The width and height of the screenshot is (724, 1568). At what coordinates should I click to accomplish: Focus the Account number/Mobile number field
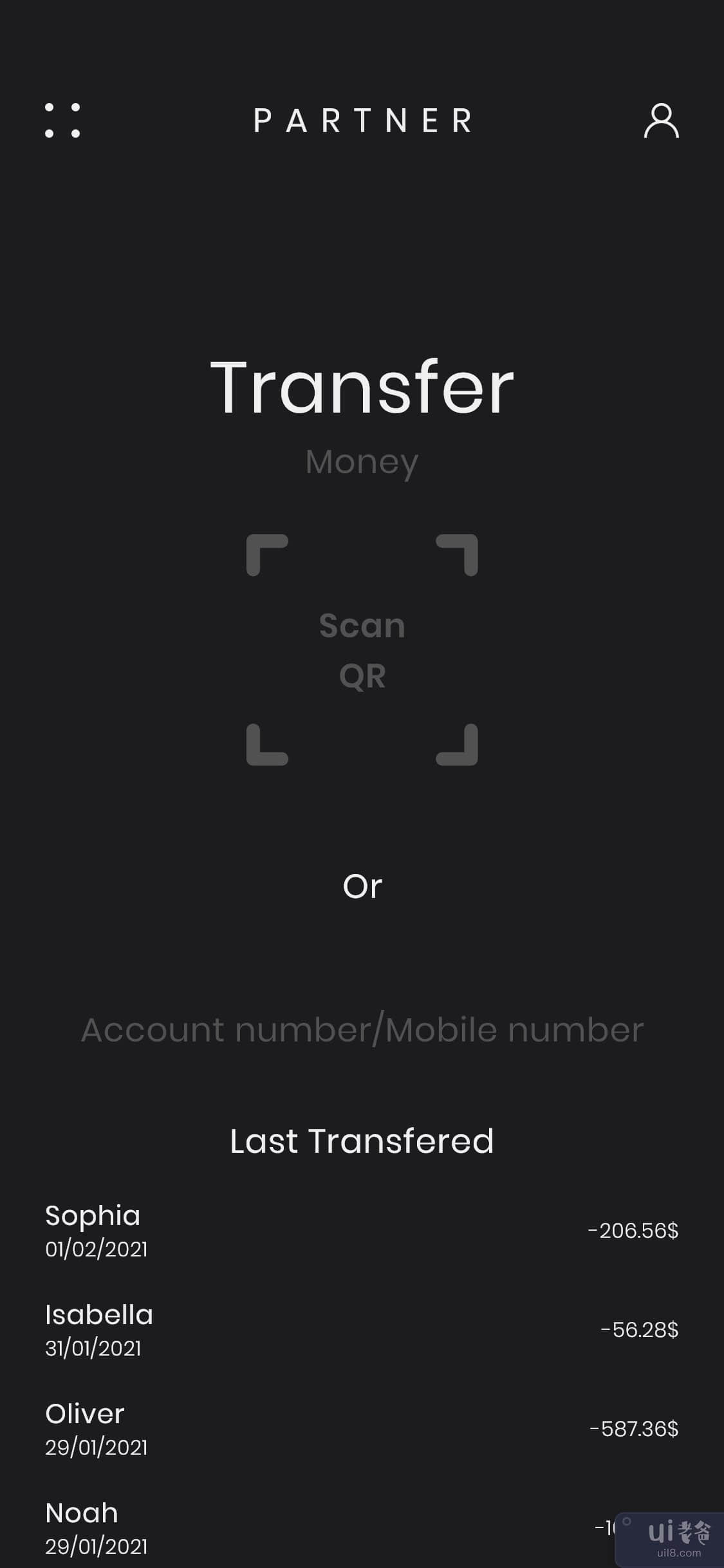click(362, 1029)
